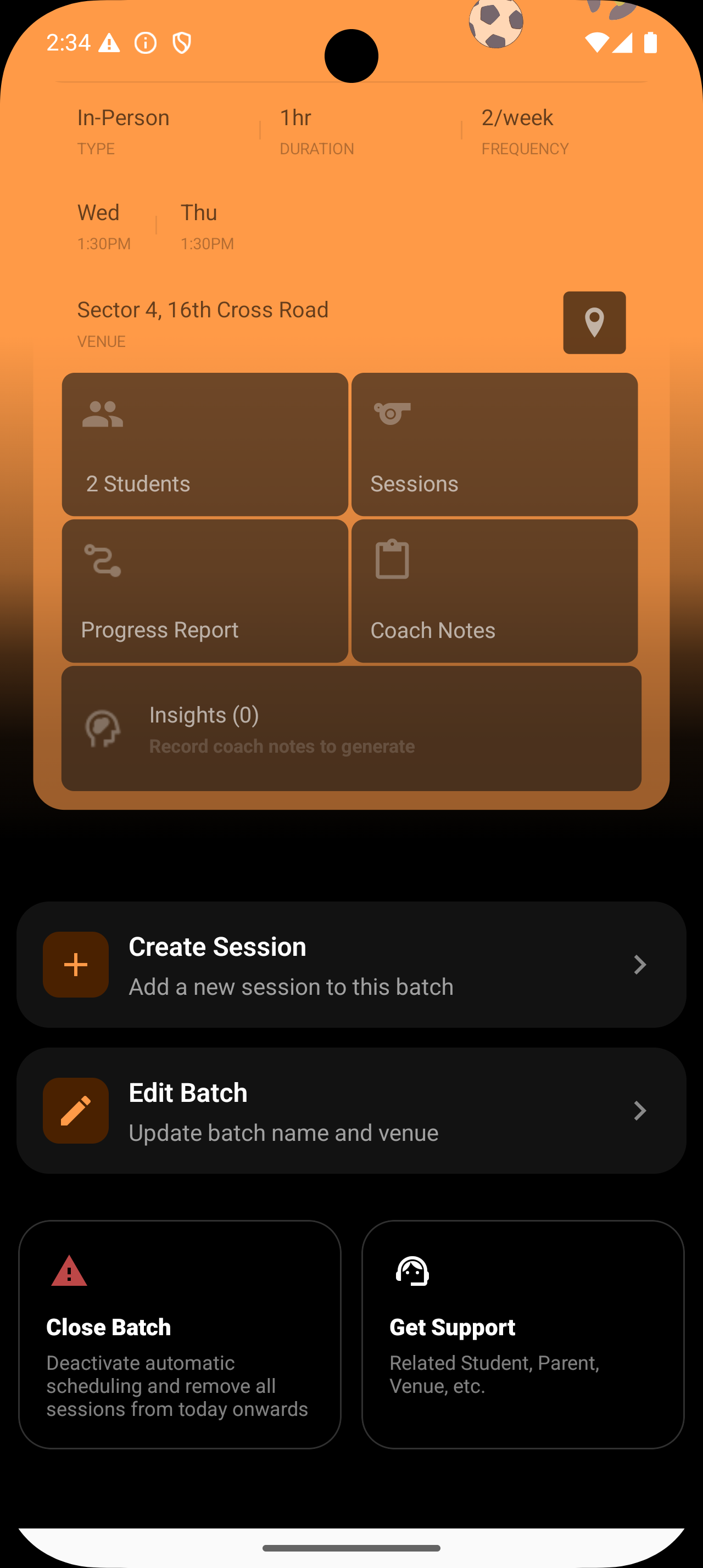Open the 2 Students card
The width and height of the screenshot is (703, 1568).
coord(205,444)
